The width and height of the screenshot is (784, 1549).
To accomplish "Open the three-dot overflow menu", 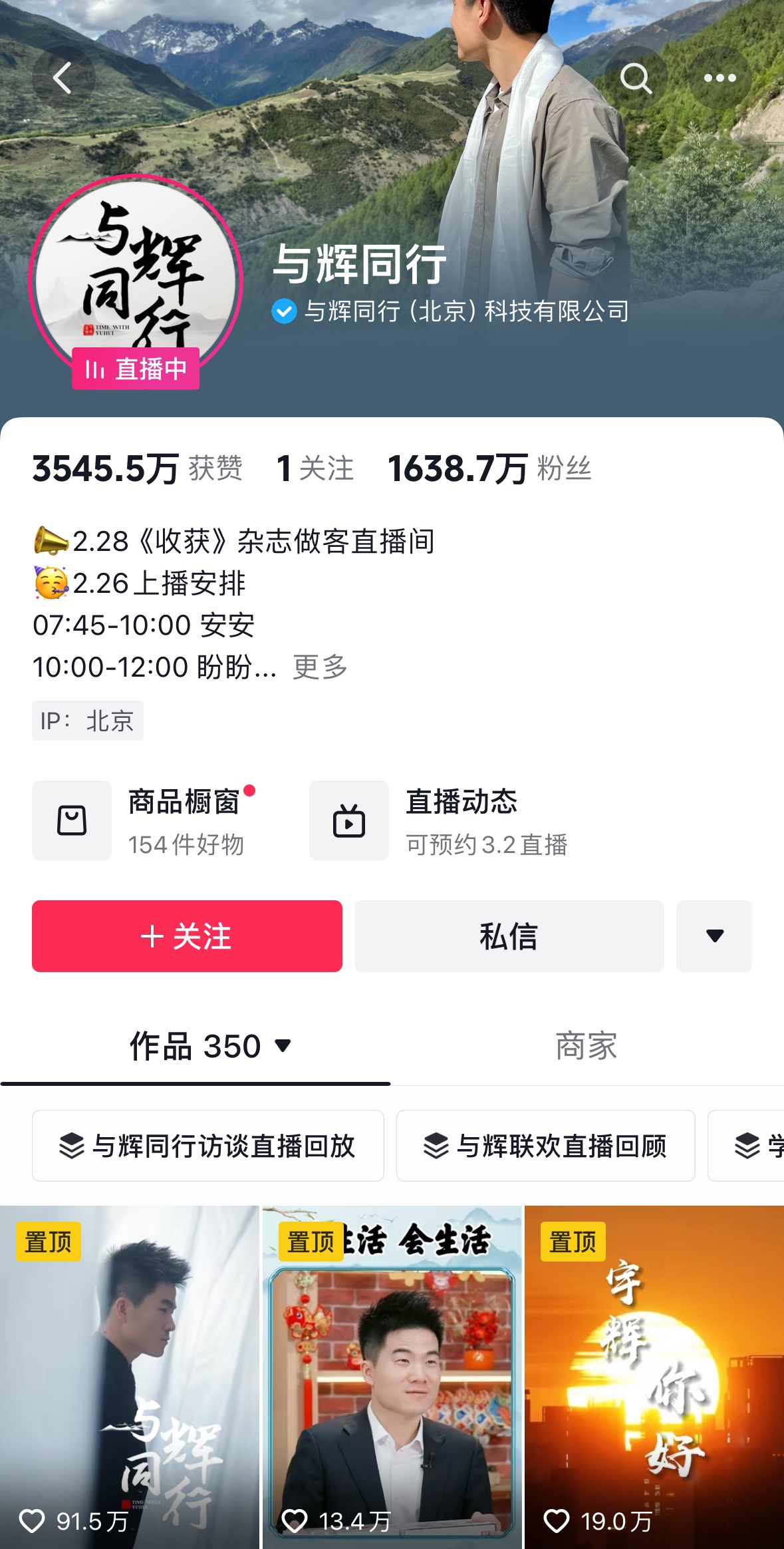I will click(x=719, y=78).
